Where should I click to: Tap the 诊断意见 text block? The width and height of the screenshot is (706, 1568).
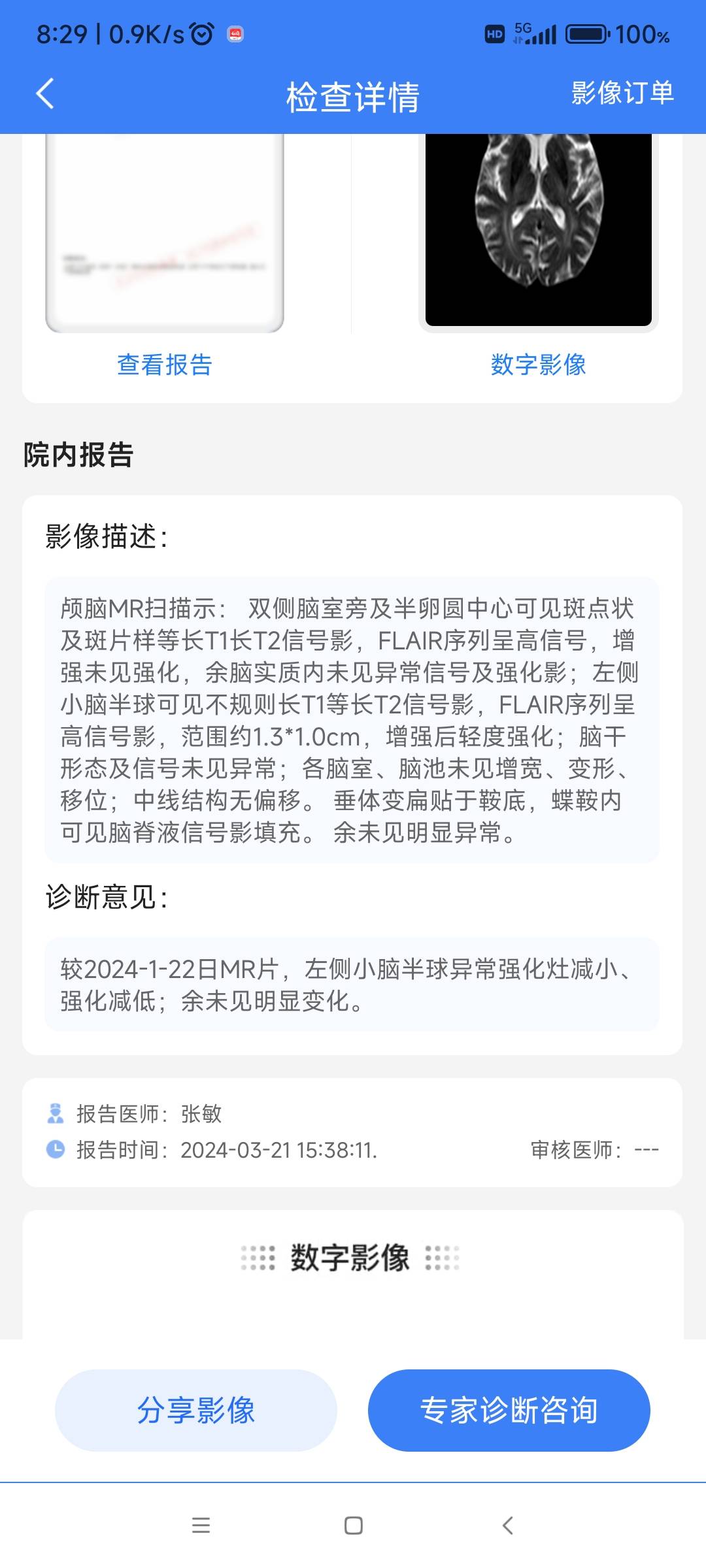point(353,985)
